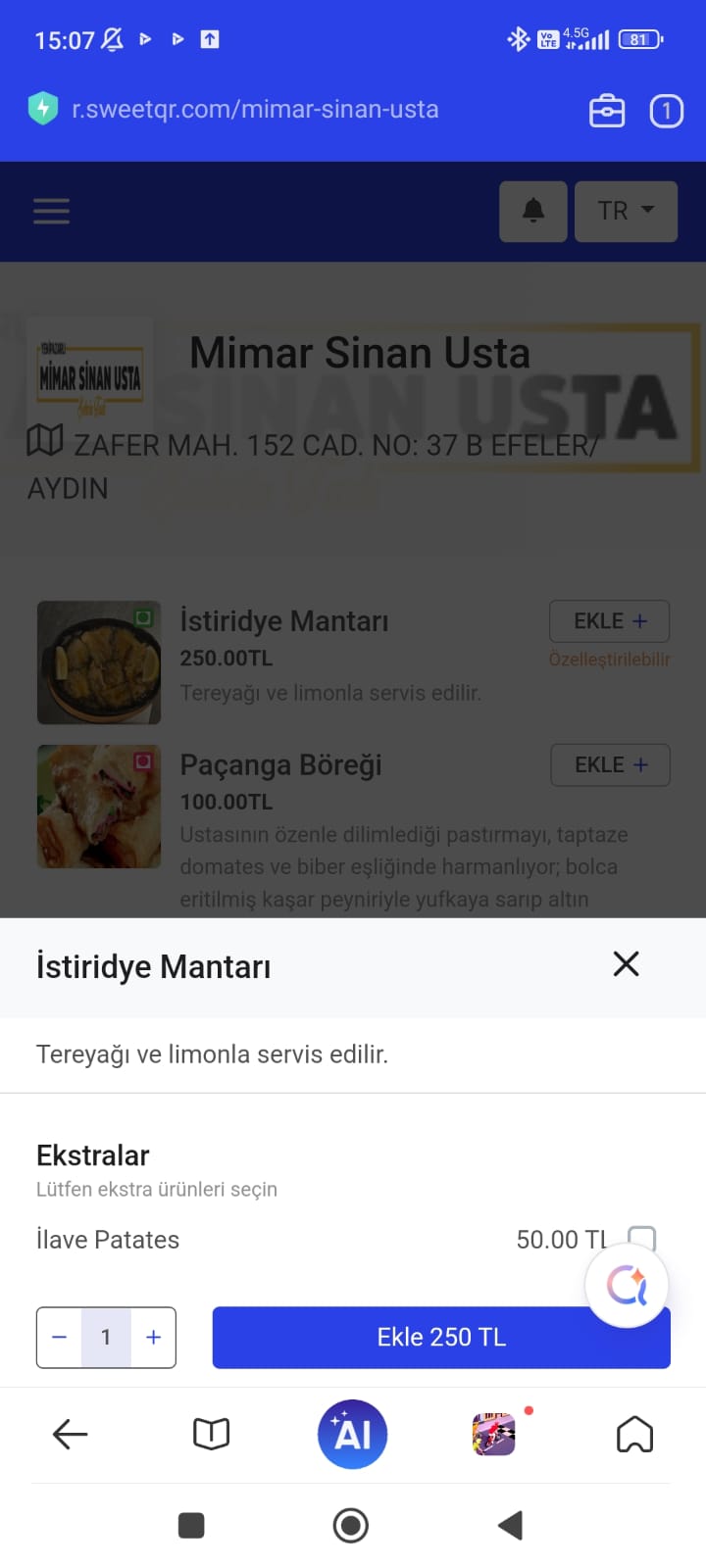This screenshot has width=706, height=1568.
Task: Open the browser bookmarks book icon
Action: tap(211, 1435)
